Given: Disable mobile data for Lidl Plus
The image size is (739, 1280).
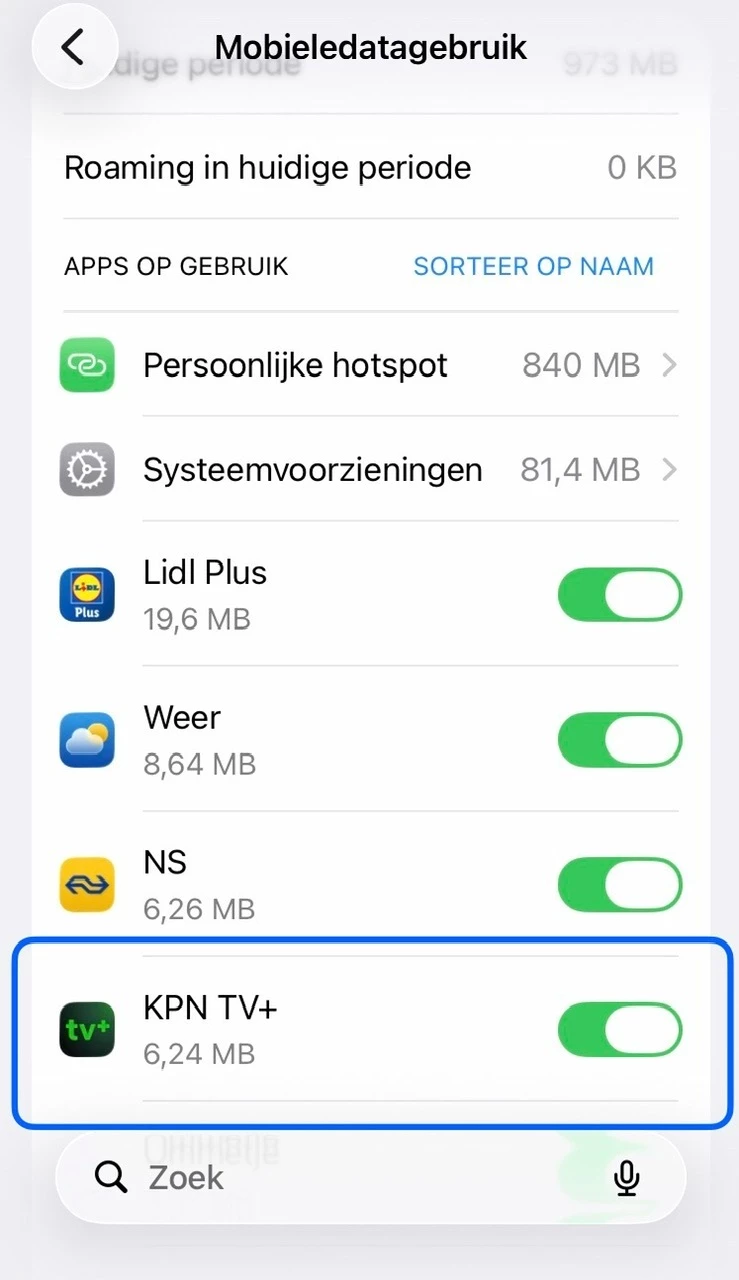Looking at the screenshot, I should [619, 596].
